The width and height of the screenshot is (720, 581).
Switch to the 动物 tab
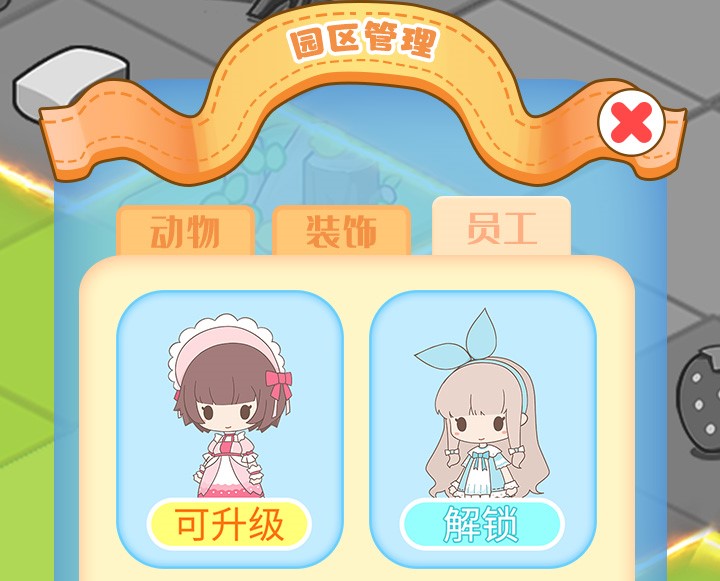click(x=184, y=232)
